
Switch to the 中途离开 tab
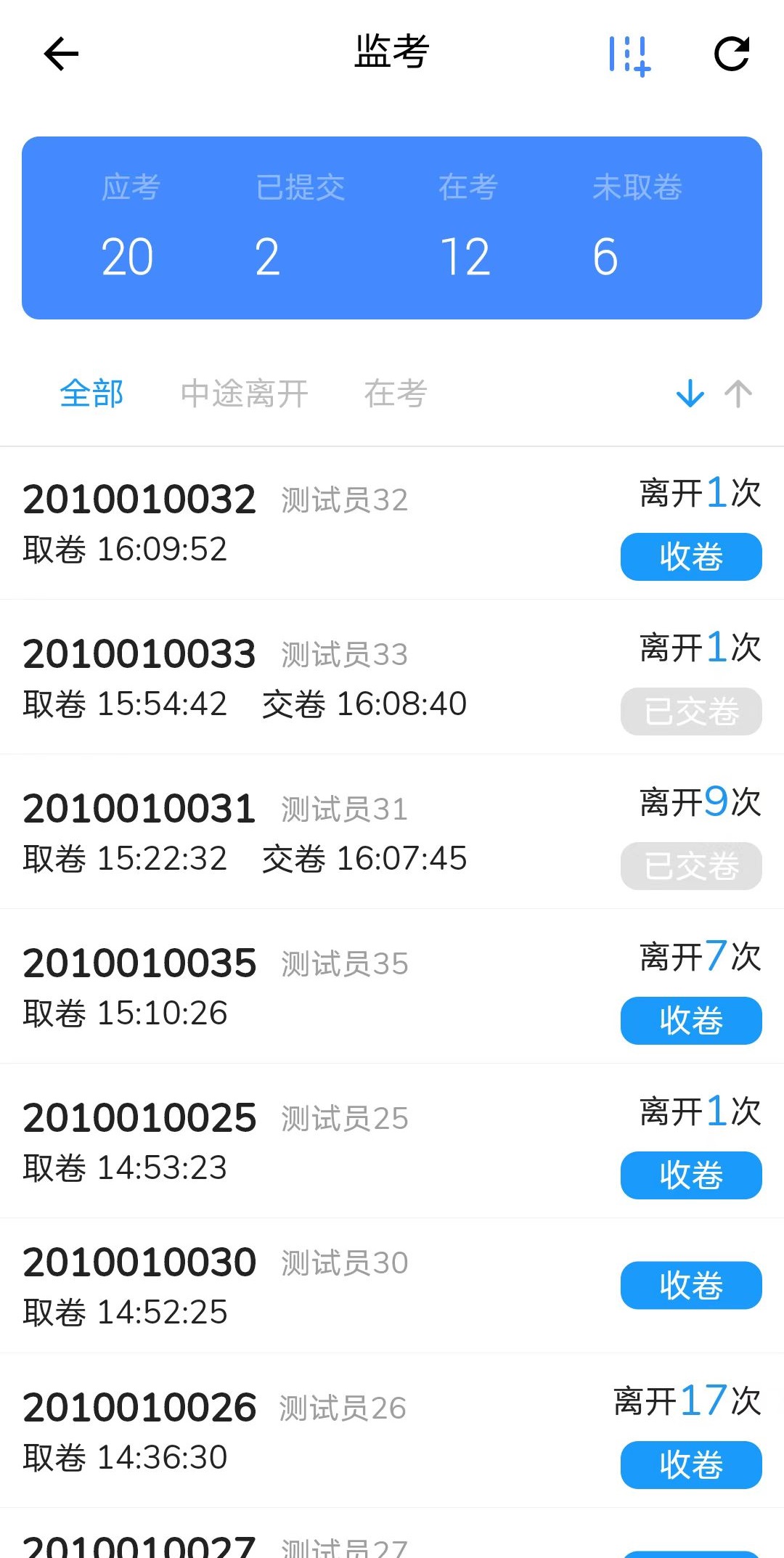[245, 393]
